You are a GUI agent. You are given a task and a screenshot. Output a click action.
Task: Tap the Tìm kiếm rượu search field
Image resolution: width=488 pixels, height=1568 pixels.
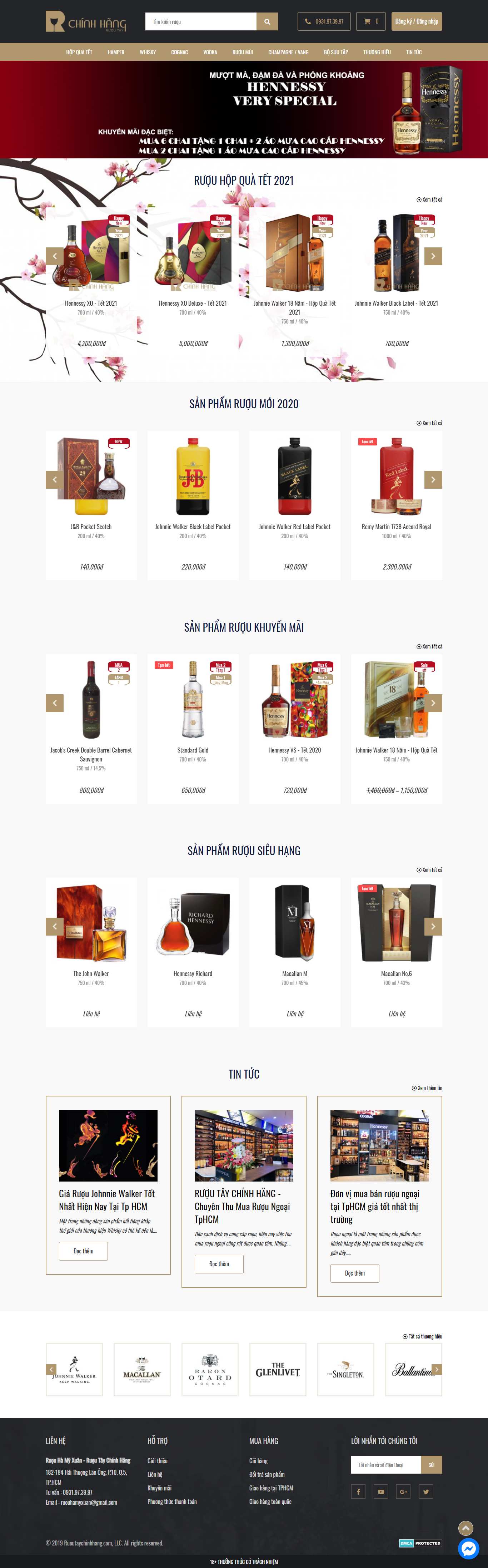click(200, 22)
